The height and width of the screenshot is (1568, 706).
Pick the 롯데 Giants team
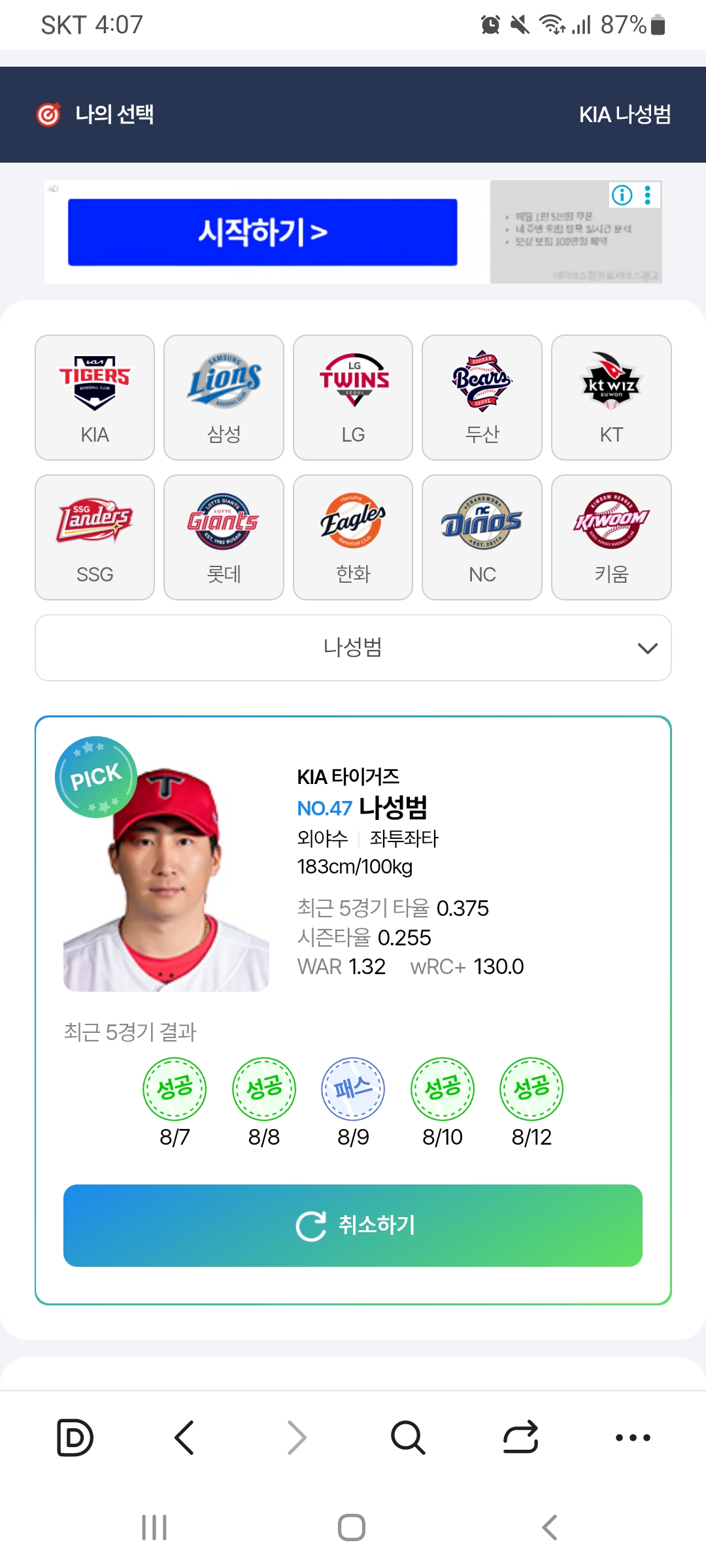click(224, 537)
